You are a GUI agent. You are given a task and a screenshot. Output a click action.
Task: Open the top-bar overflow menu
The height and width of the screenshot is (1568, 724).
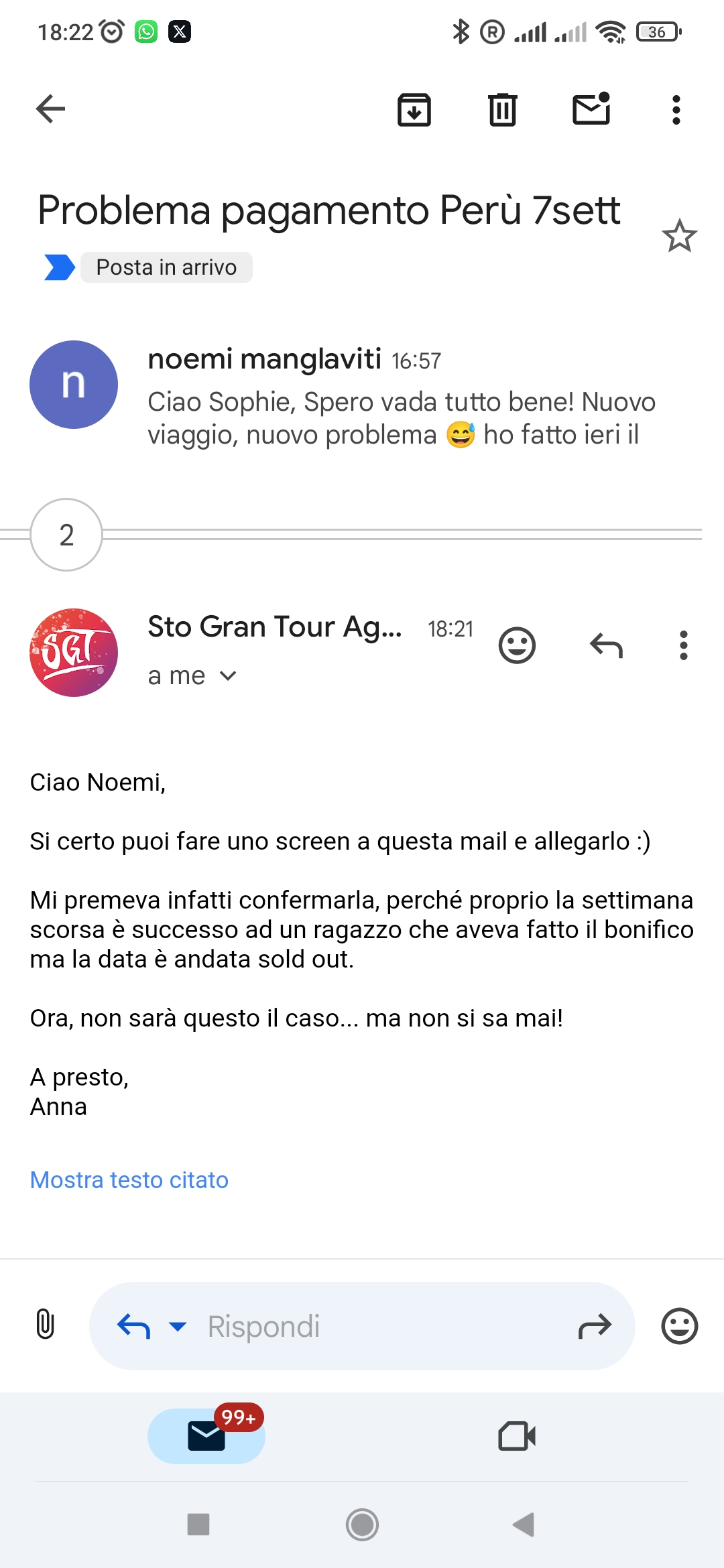tap(676, 110)
